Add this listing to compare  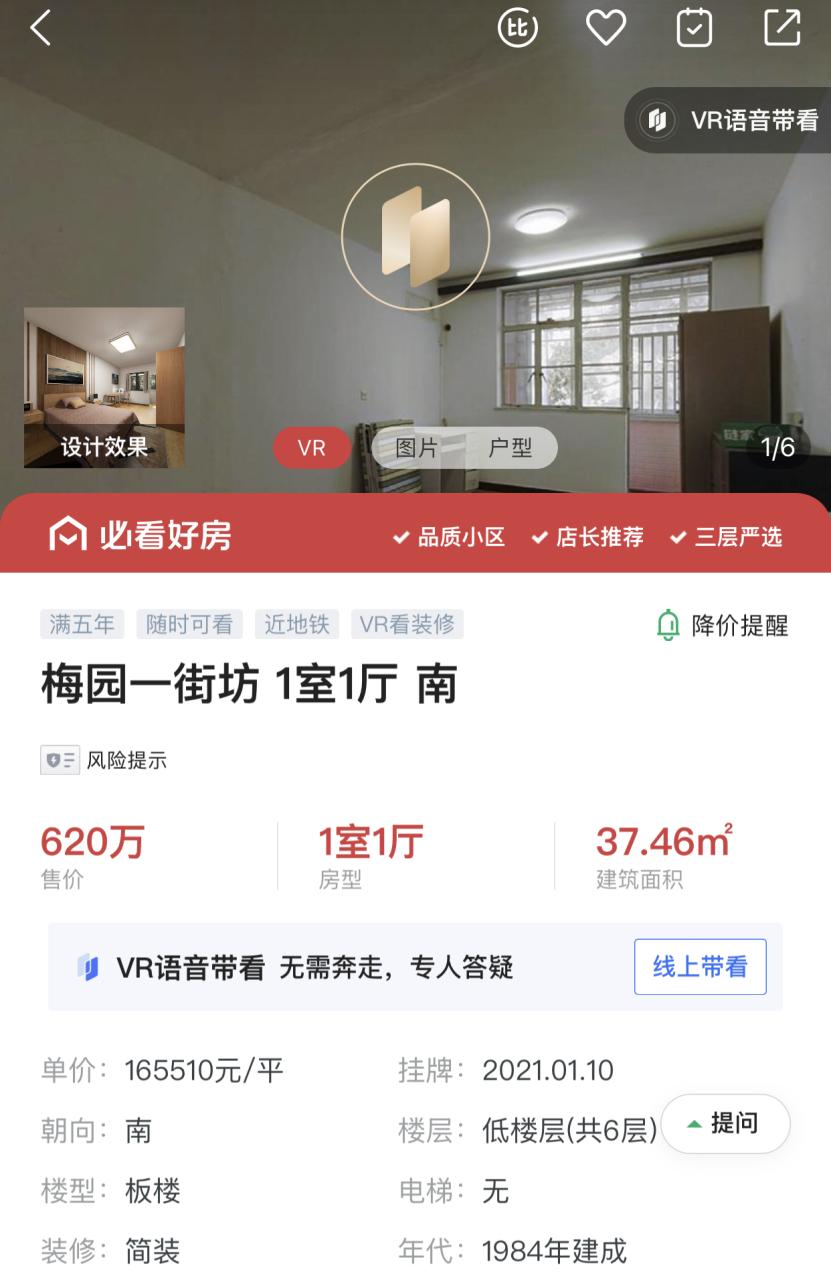click(518, 28)
